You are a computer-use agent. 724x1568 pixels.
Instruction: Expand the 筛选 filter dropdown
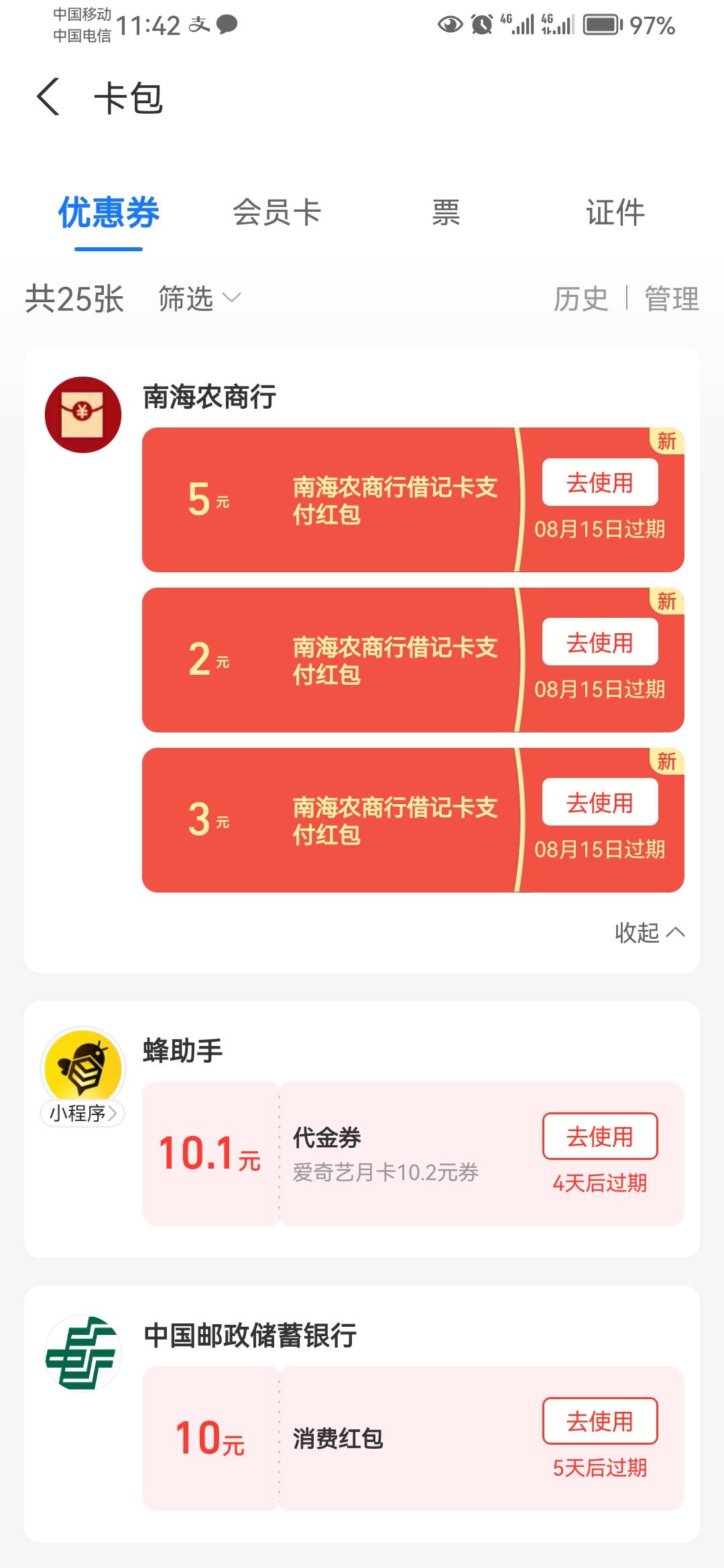(x=199, y=298)
